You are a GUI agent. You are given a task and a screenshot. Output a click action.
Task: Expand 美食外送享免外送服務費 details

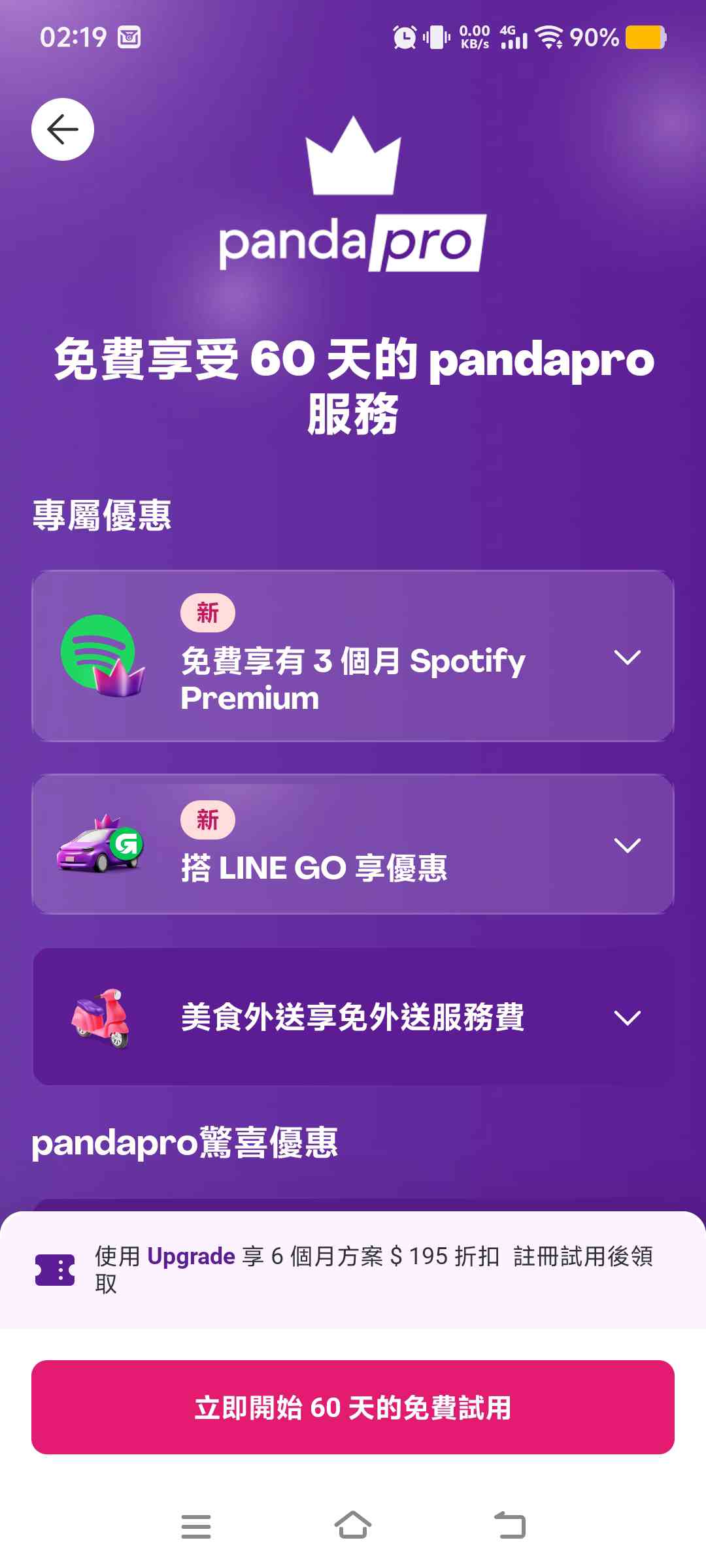click(626, 1017)
